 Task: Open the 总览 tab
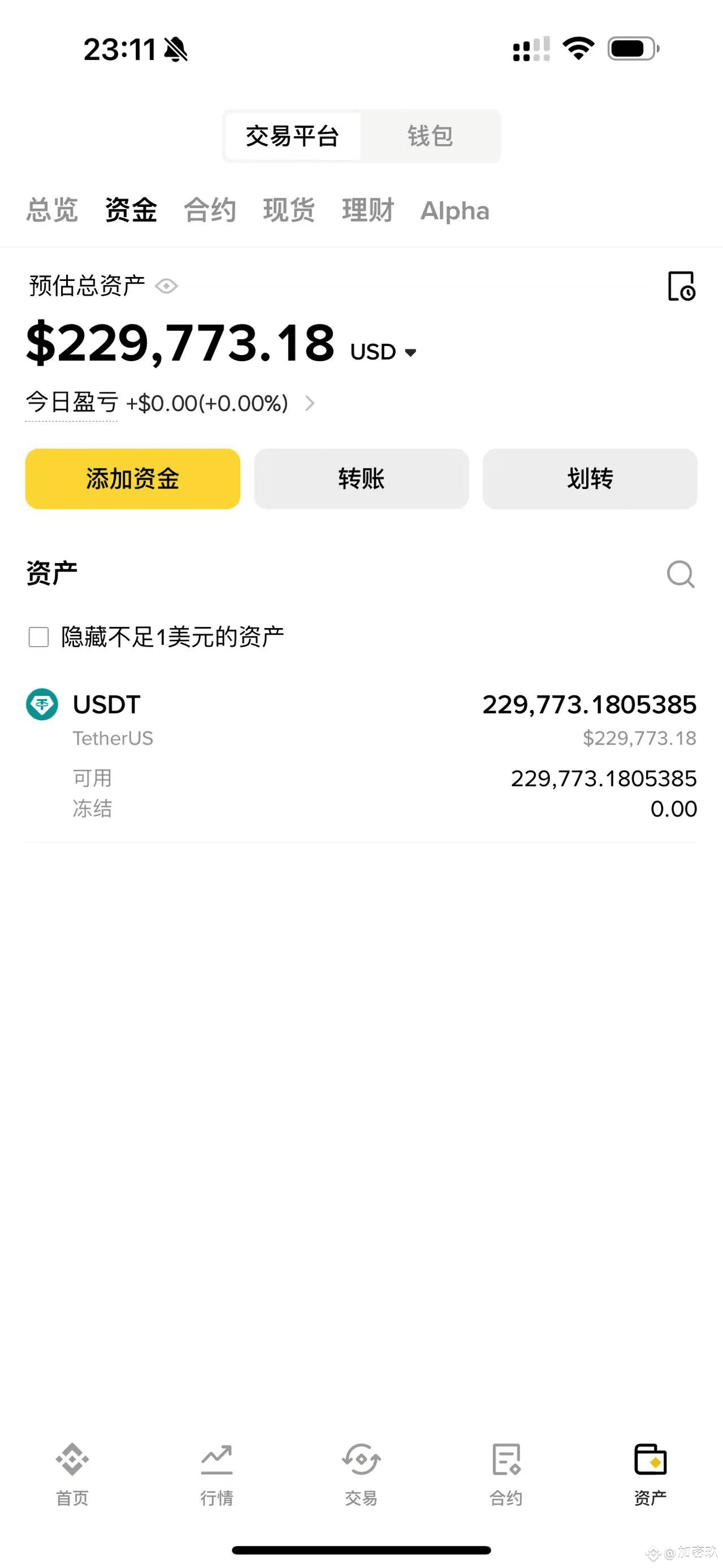(52, 210)
